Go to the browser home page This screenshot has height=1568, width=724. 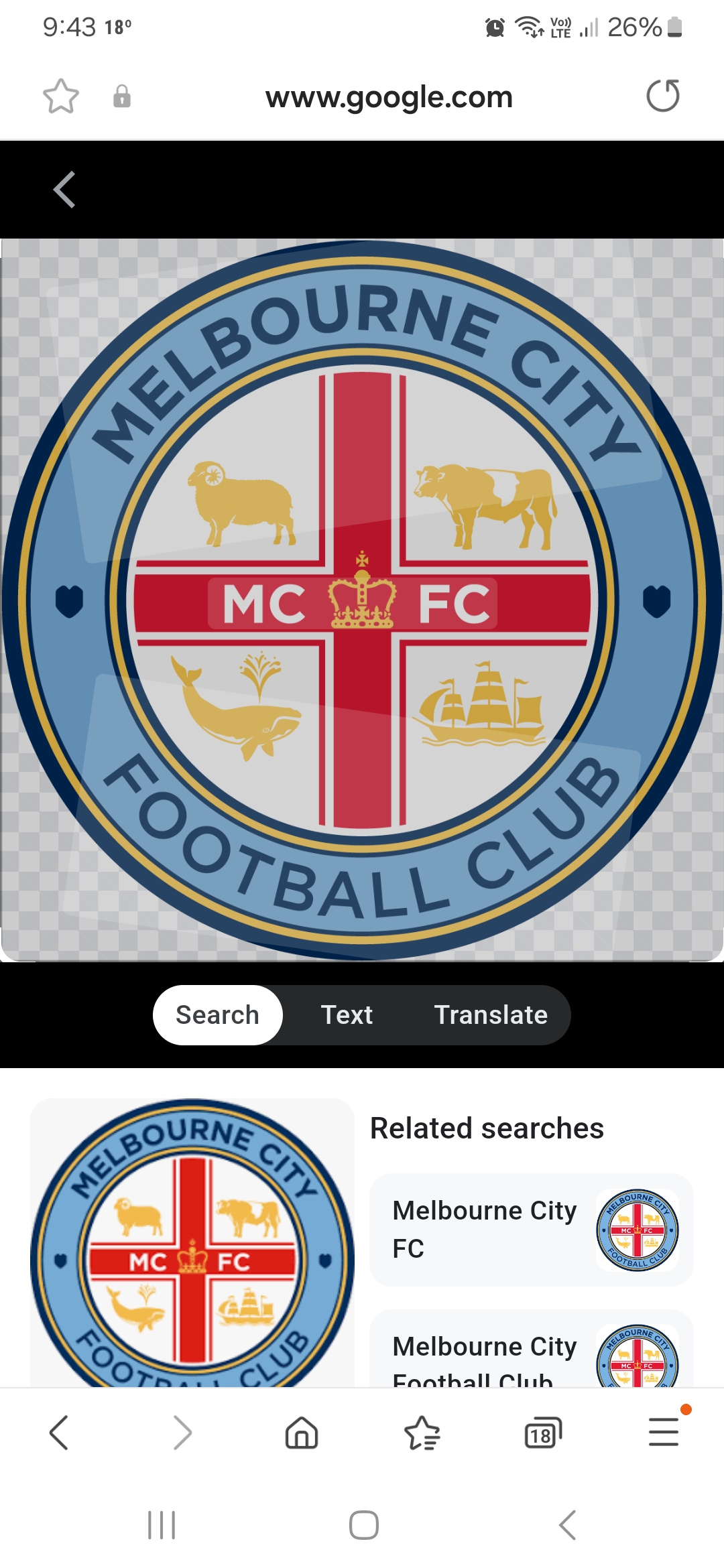[302, 1433]
